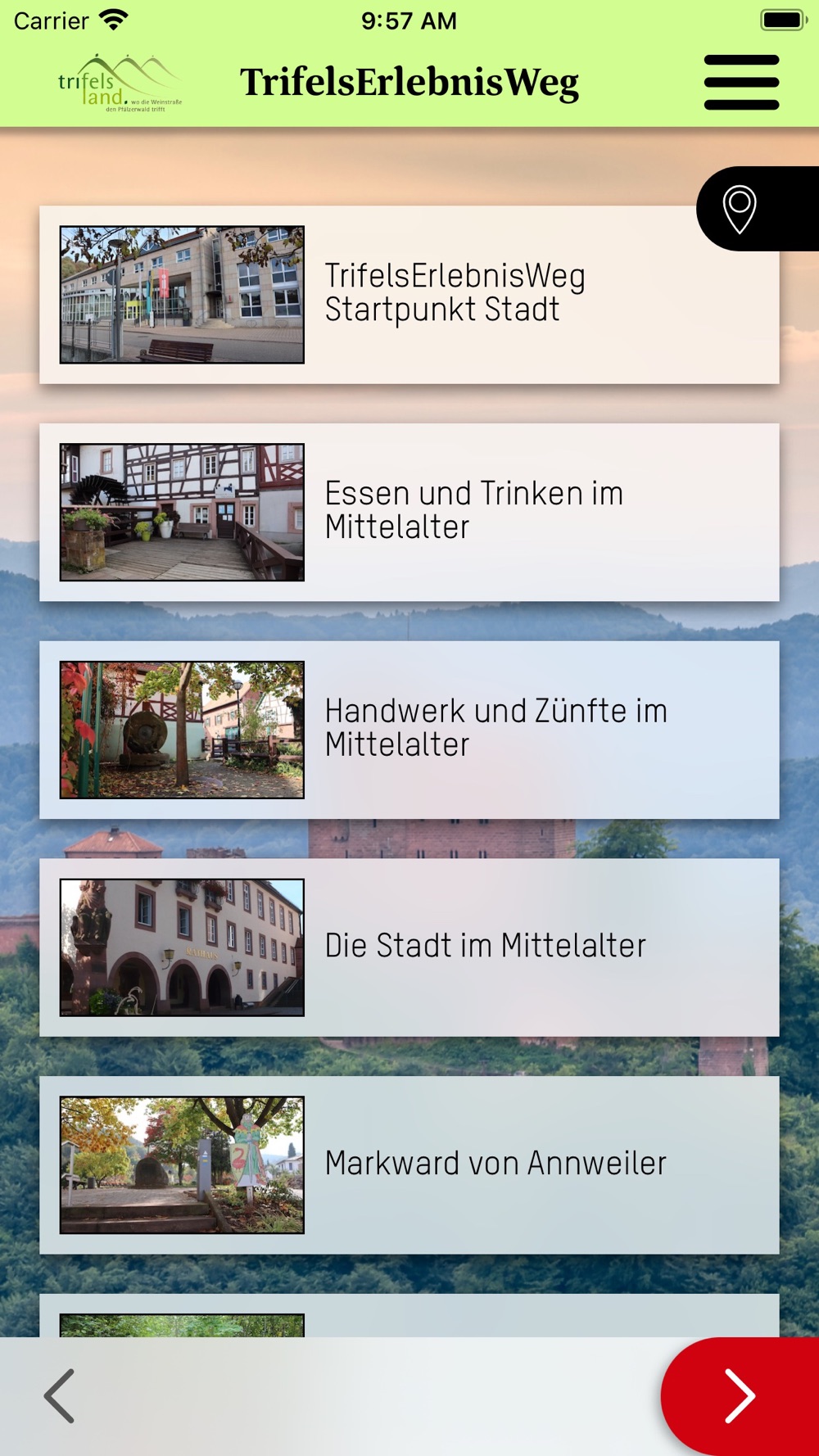View Markward von Annweiler station

[409, 1164]
